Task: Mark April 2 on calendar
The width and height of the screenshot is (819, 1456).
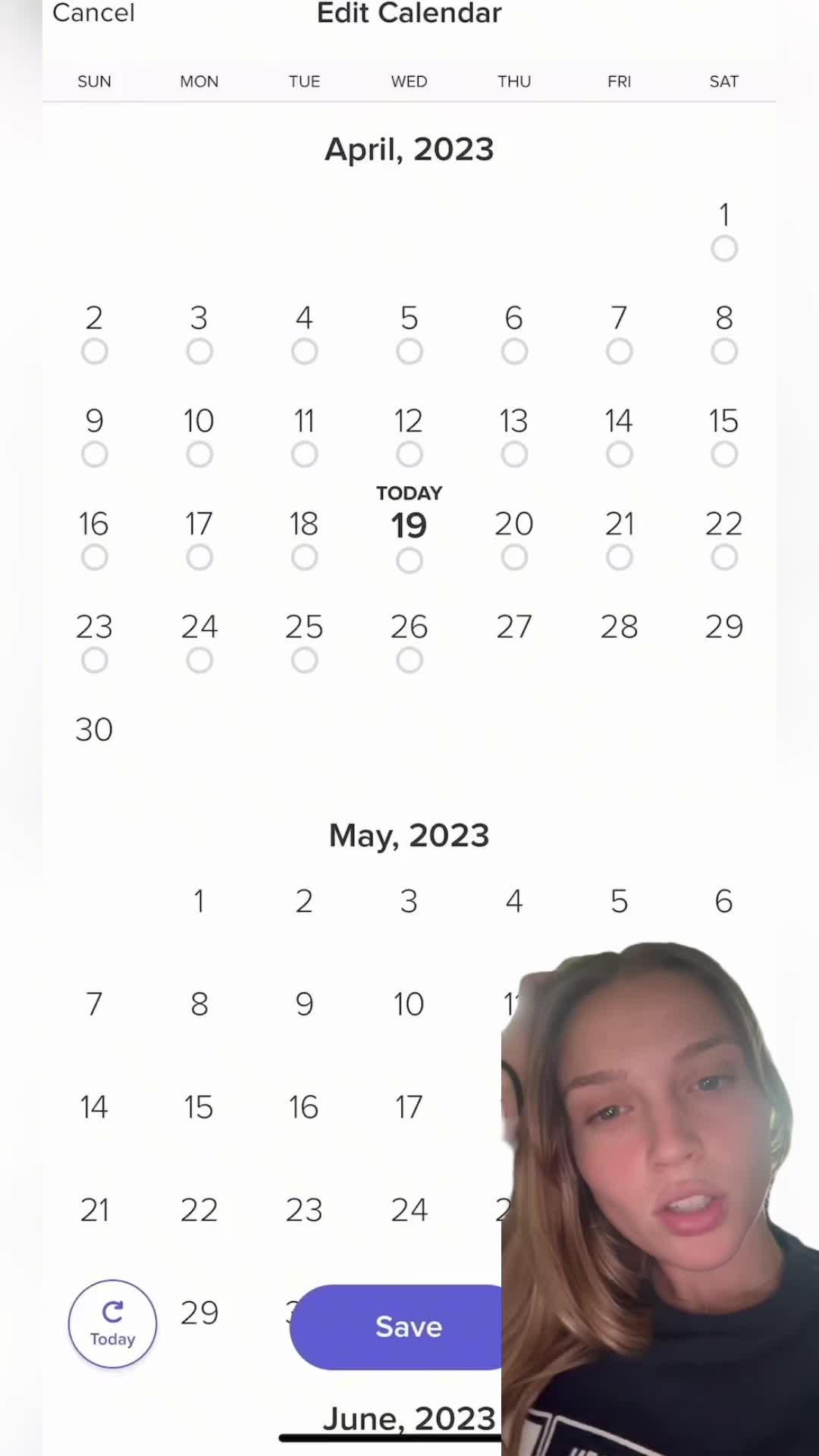Action: click(x=94, y=351)
